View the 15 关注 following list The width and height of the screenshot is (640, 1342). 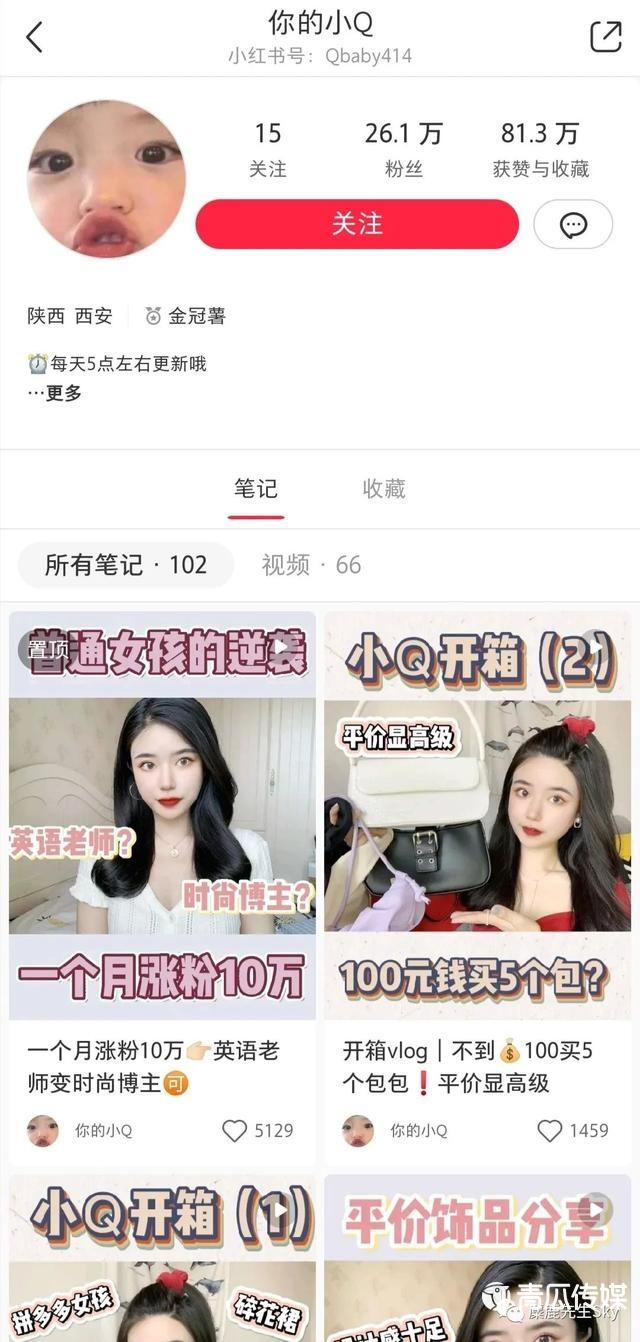tap(268, 149)
